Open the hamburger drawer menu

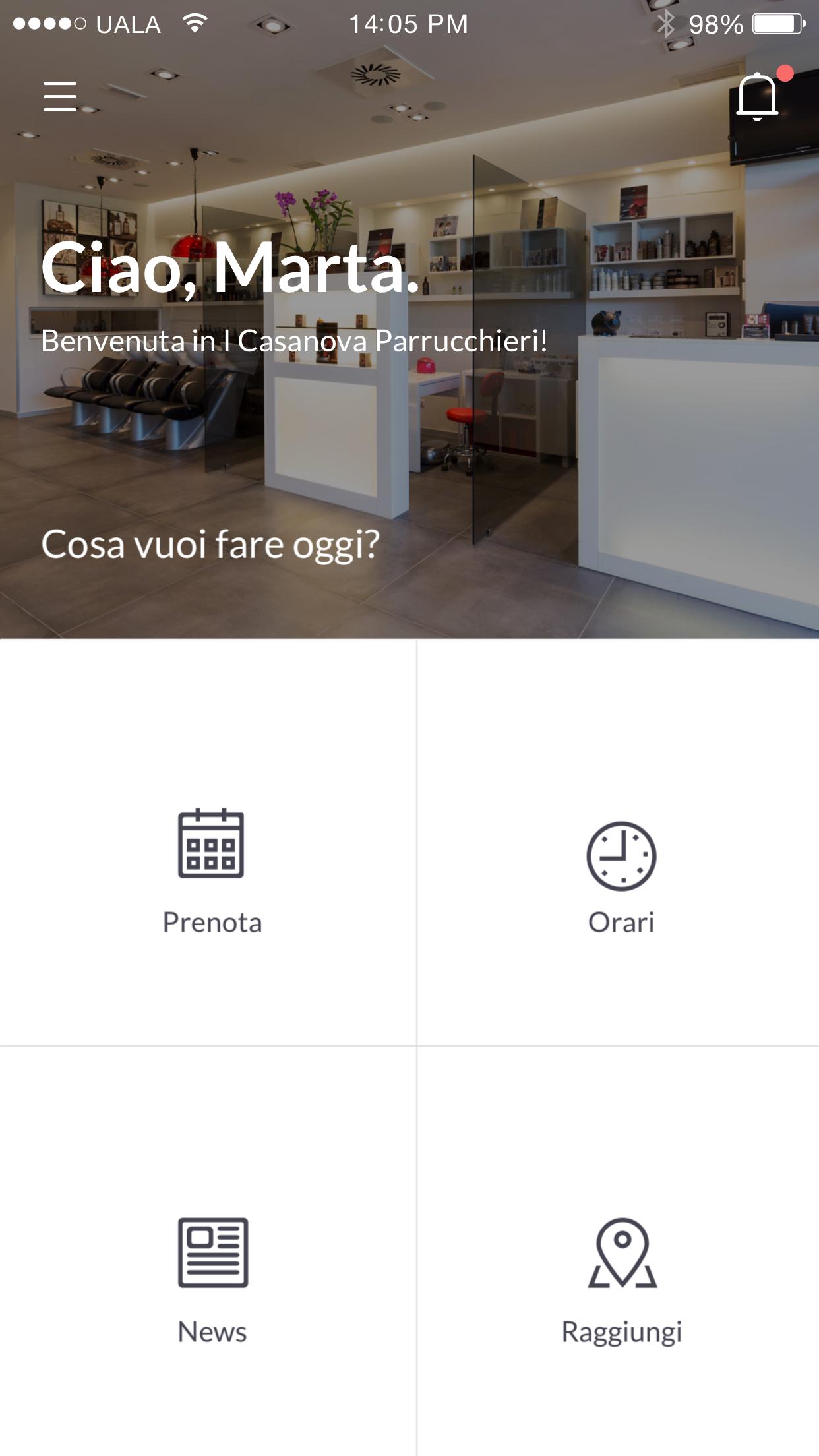point(60,96)
